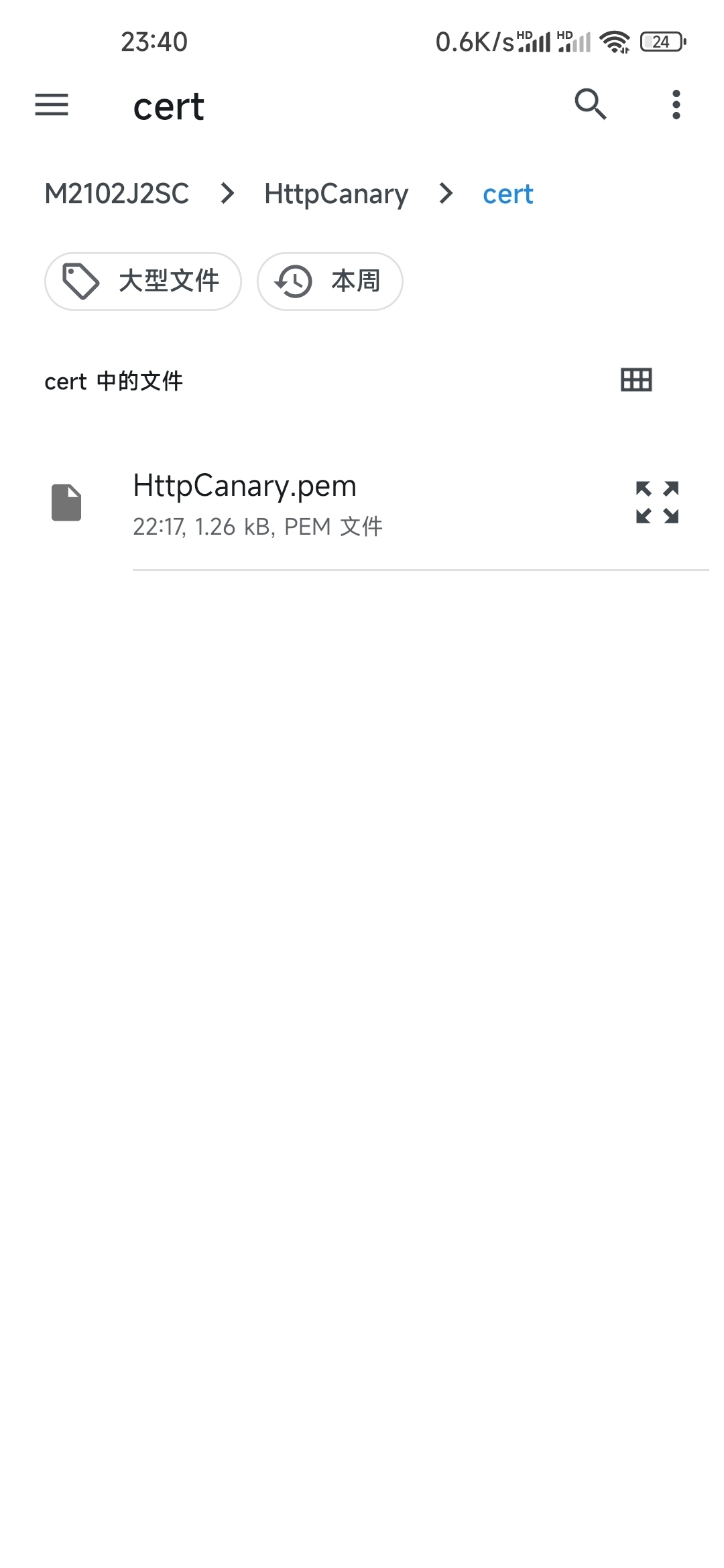Apply the 本周 filter chip

click(x=330, y=281)
